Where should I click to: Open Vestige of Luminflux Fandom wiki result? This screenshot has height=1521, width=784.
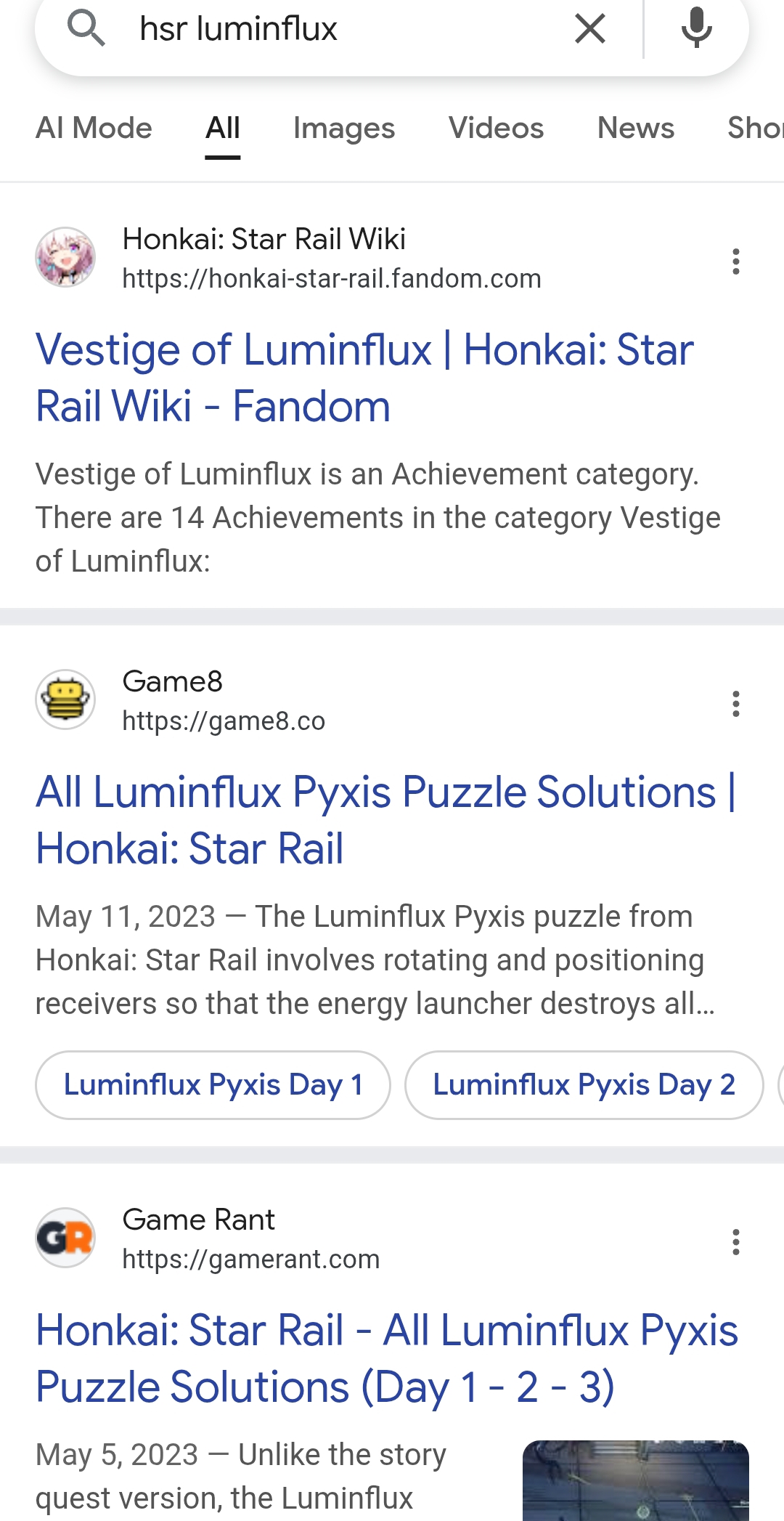pos(364,378)
